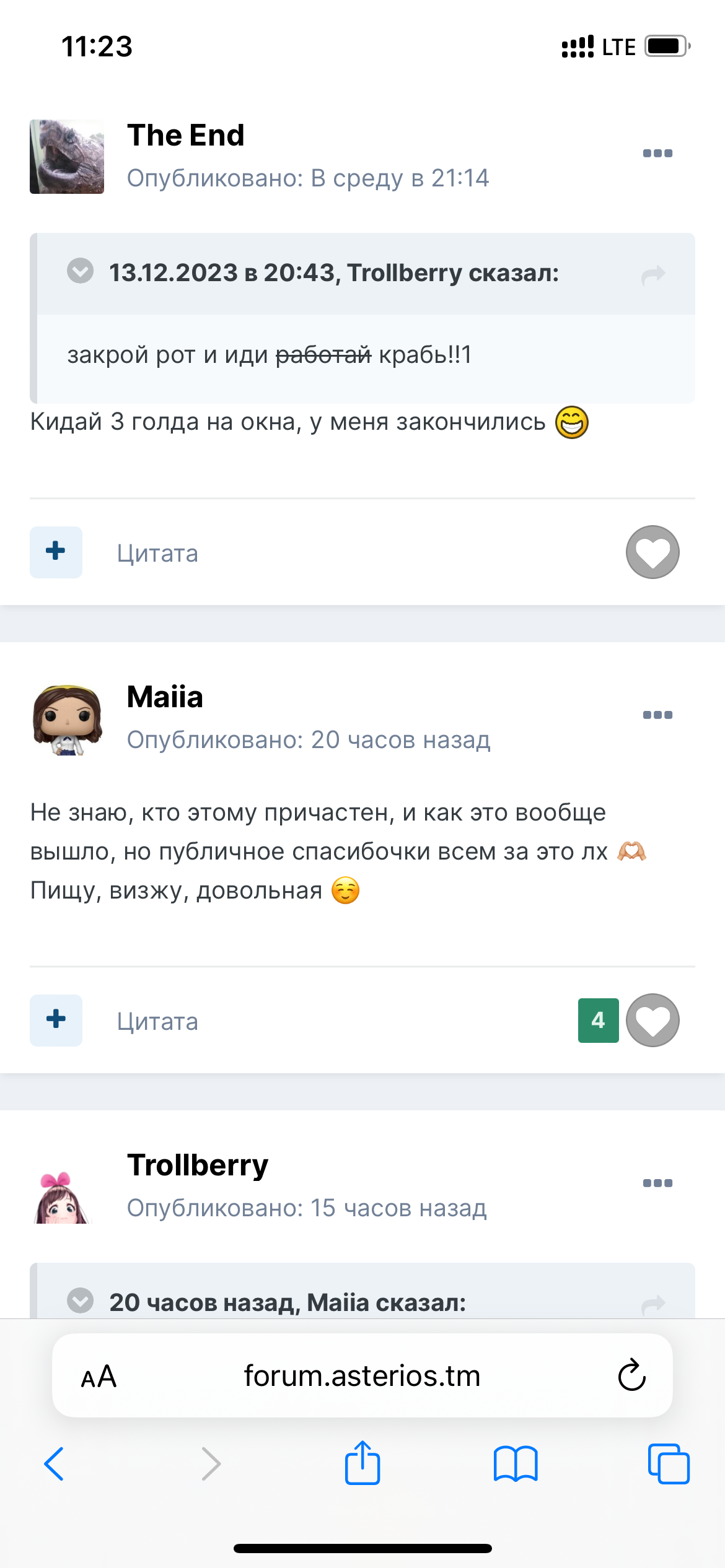Open Maiia's profile via username
Viewport: 725px width, 1568px height.
165,697
